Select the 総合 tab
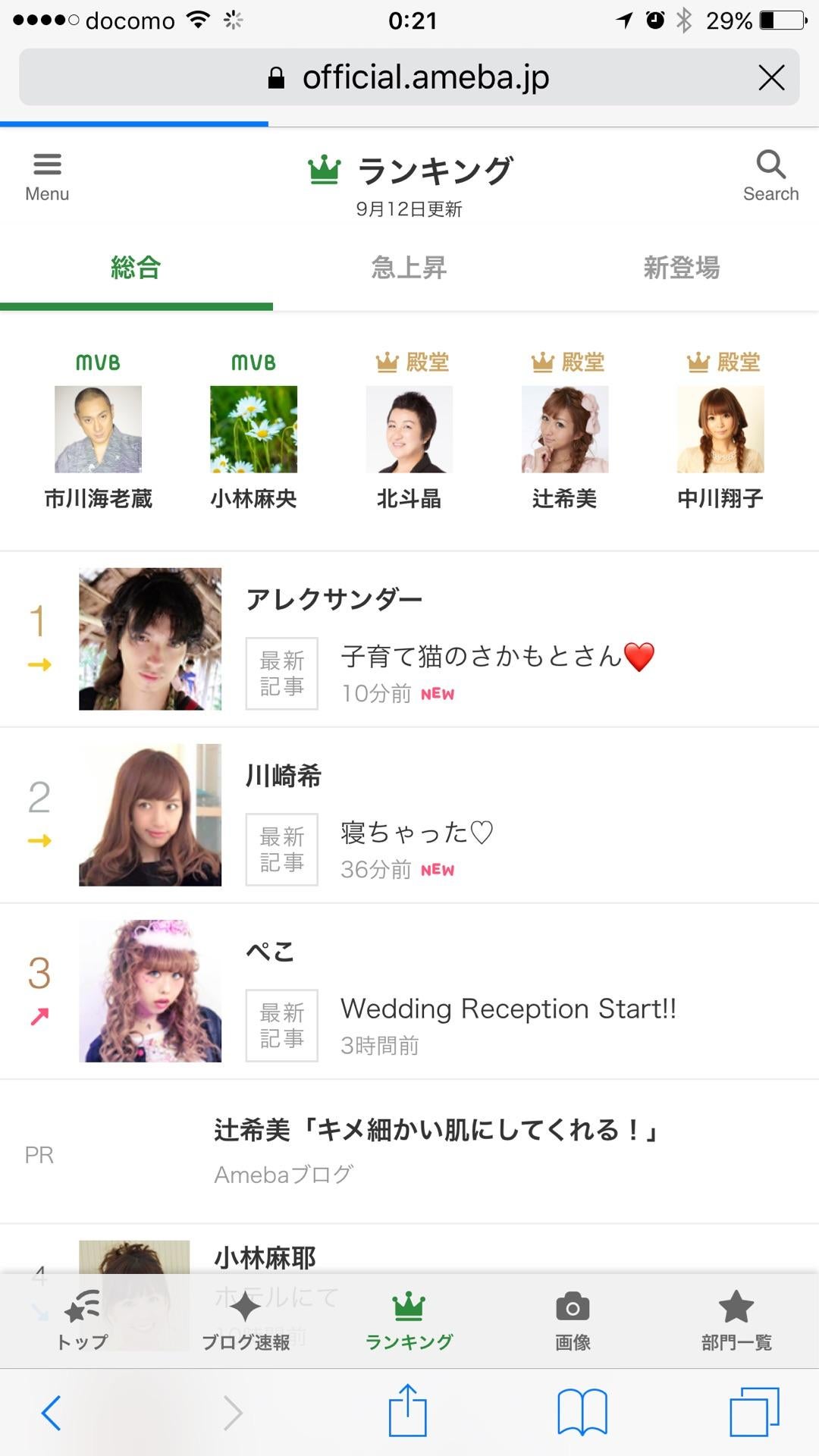Screen dimensions: 819x1456 coord(136,268)
